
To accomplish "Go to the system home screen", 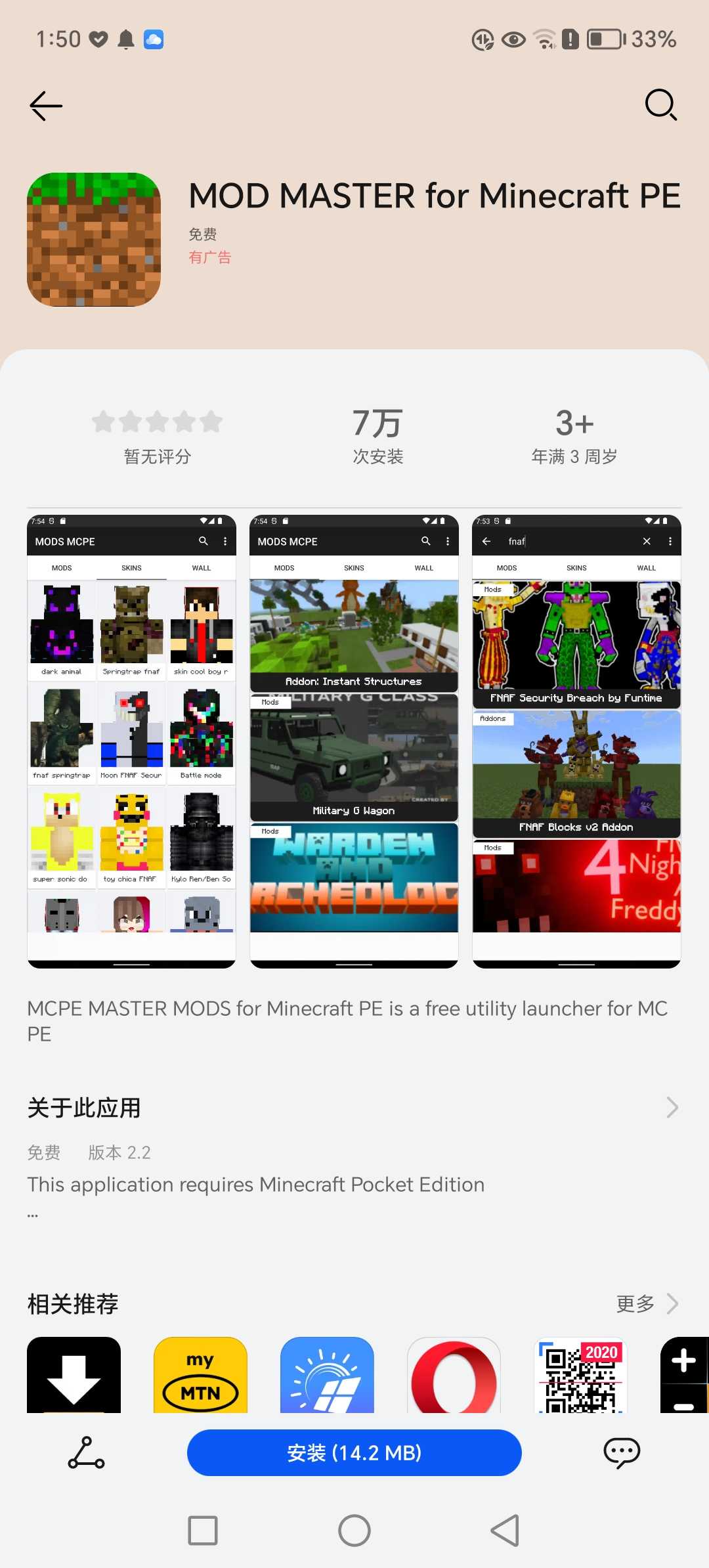I will click(x=354, y=1531).
